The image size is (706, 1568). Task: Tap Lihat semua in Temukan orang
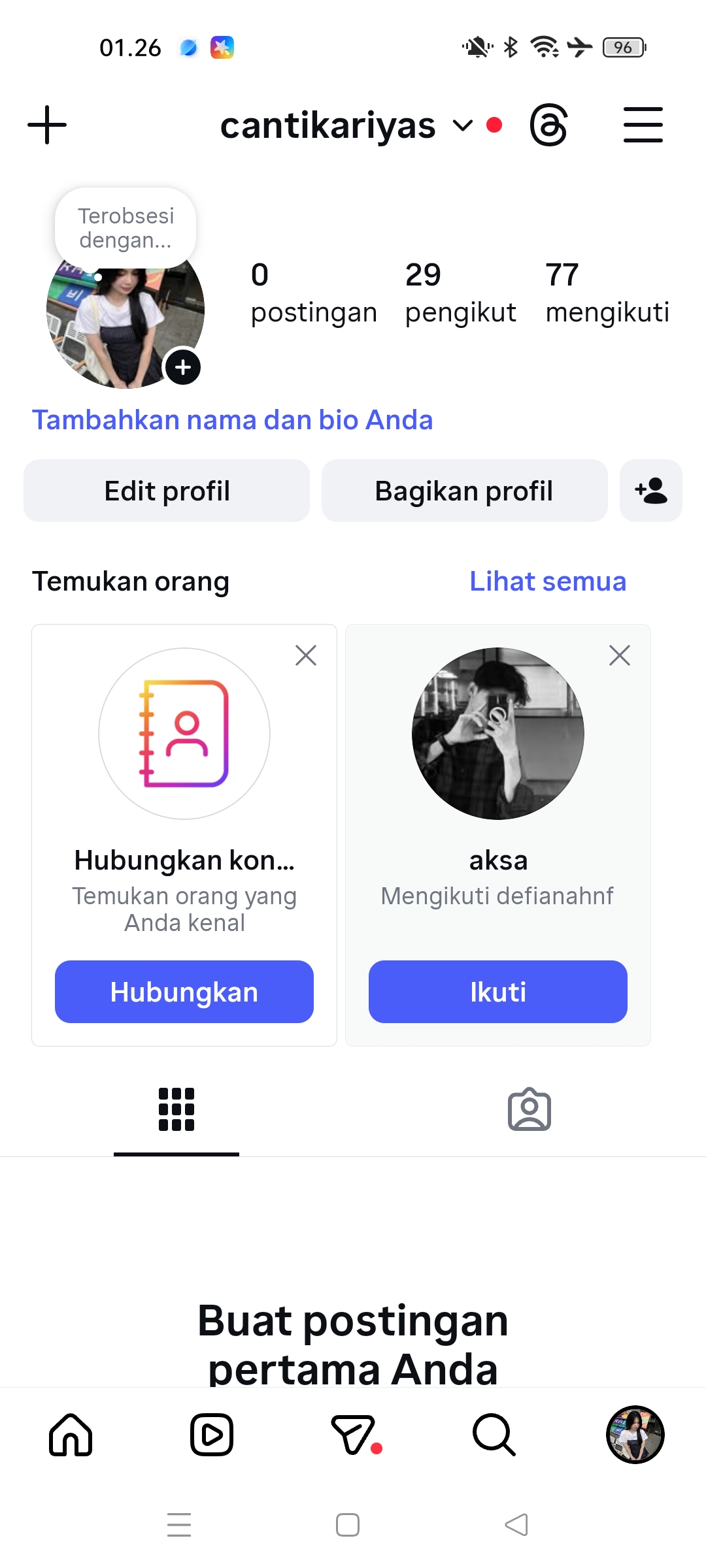[548, 581]
